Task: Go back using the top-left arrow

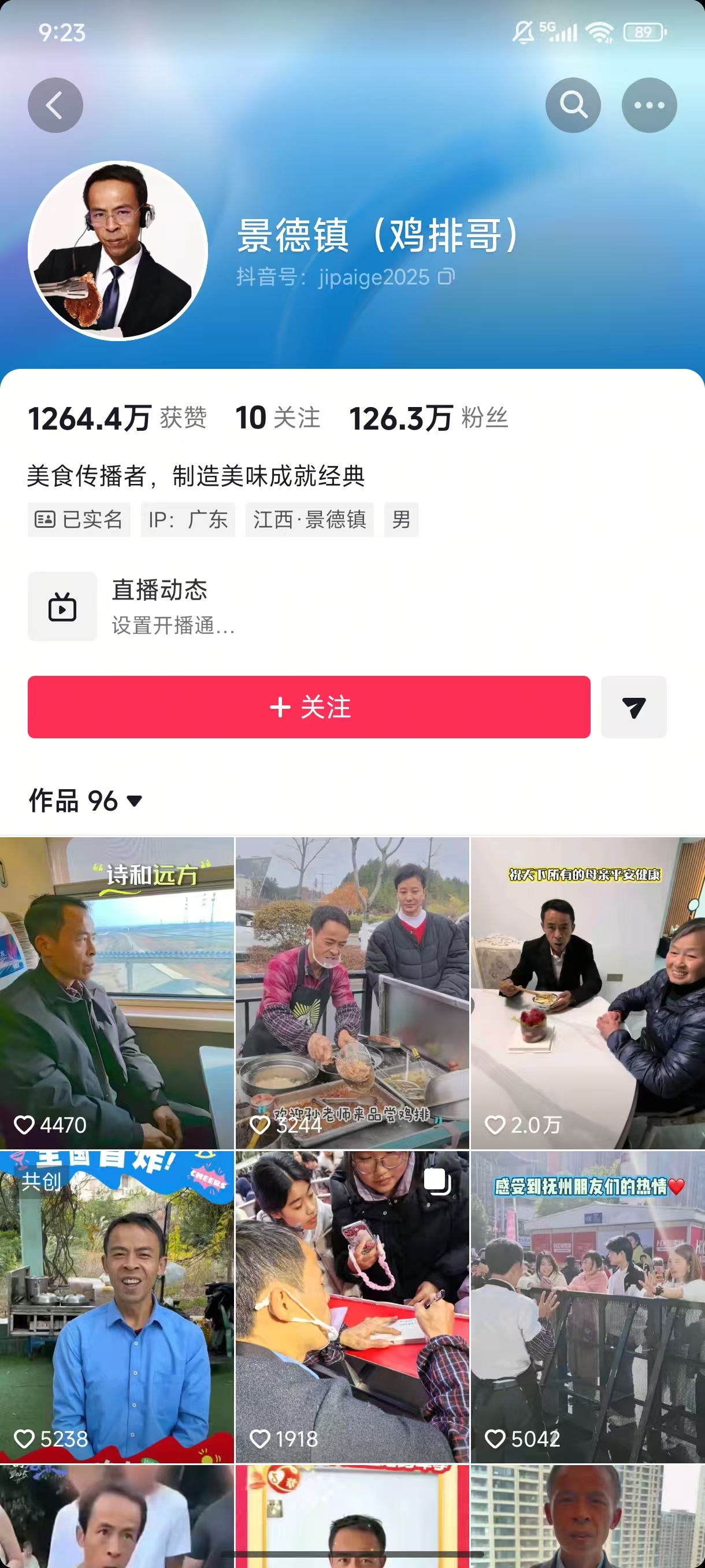Action: 55,105
